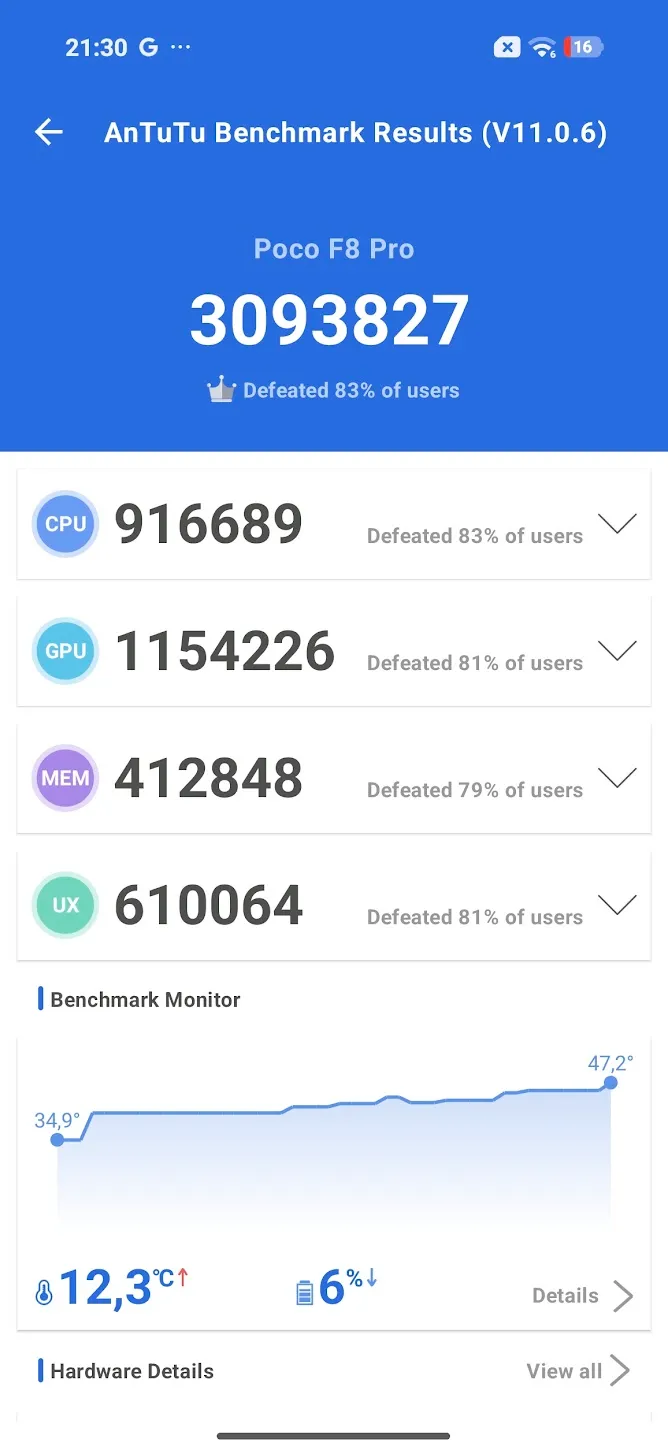Screen dimensions: 668x1450
Task: Go back using the arrow icon
Action: click(48, 132)
